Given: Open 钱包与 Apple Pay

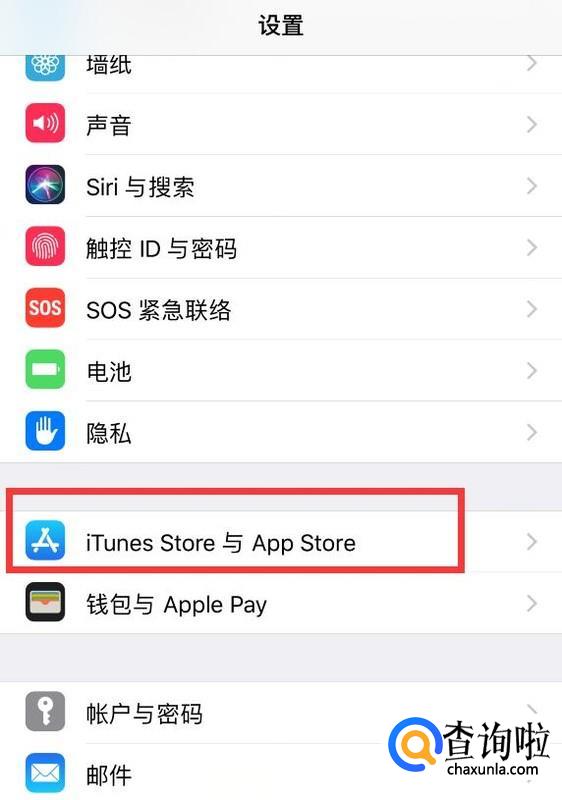Looking at the screenshot, I should pyautogui.click(x=281, y=603).
